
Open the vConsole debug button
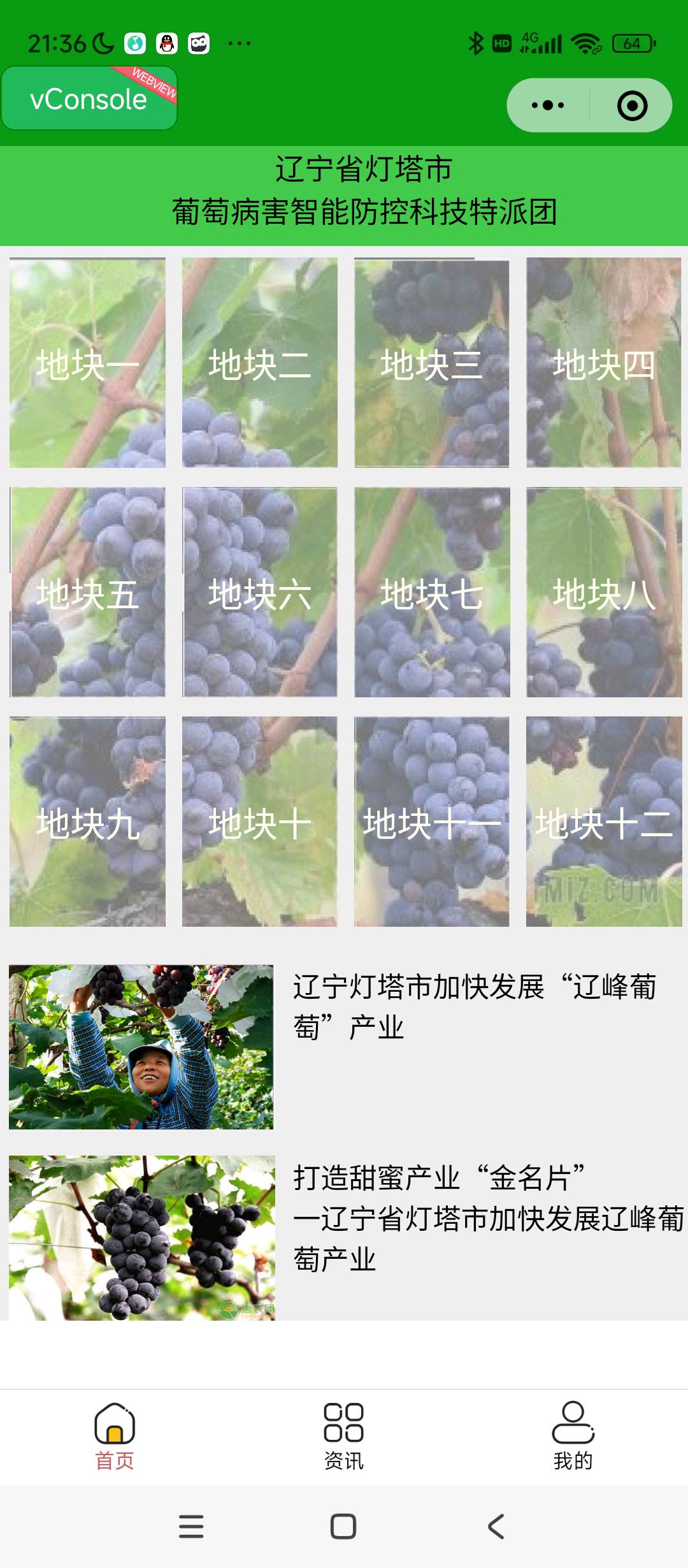point(89,99)
